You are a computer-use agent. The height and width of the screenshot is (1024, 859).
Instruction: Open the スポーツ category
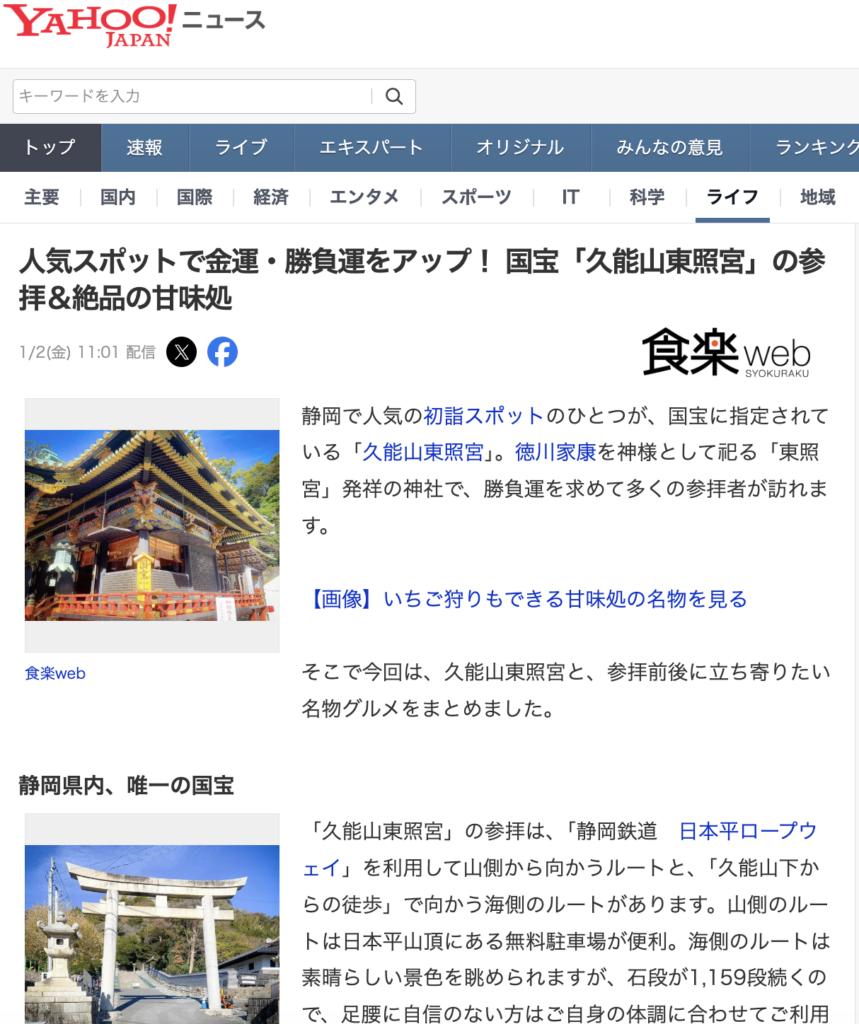coord(476,197)
